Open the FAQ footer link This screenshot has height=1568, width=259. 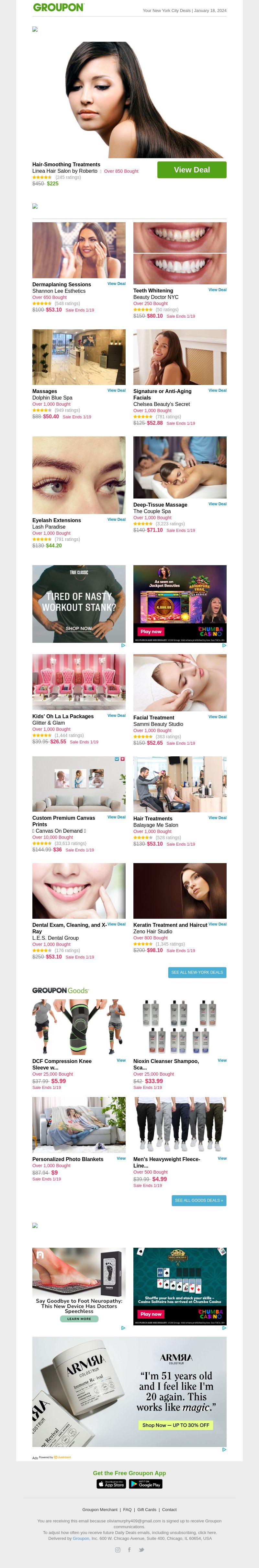[127, 1509]
